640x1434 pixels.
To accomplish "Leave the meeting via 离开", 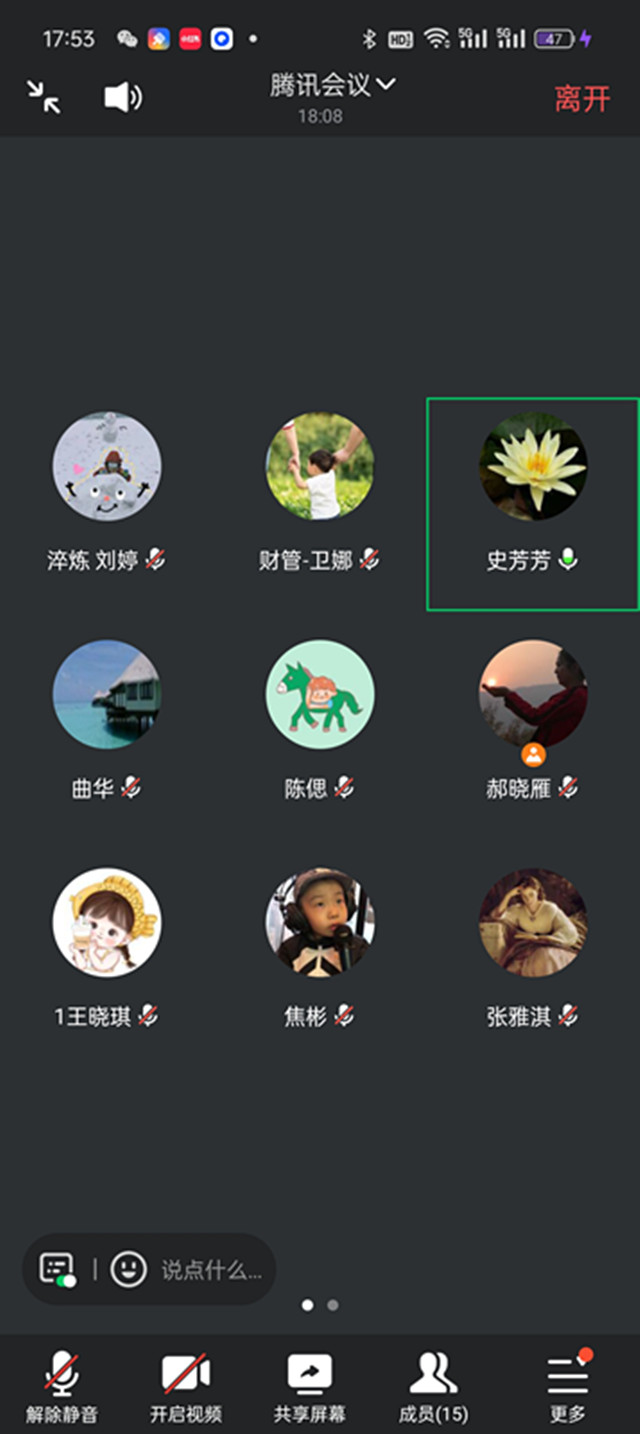I will point(582,99).
